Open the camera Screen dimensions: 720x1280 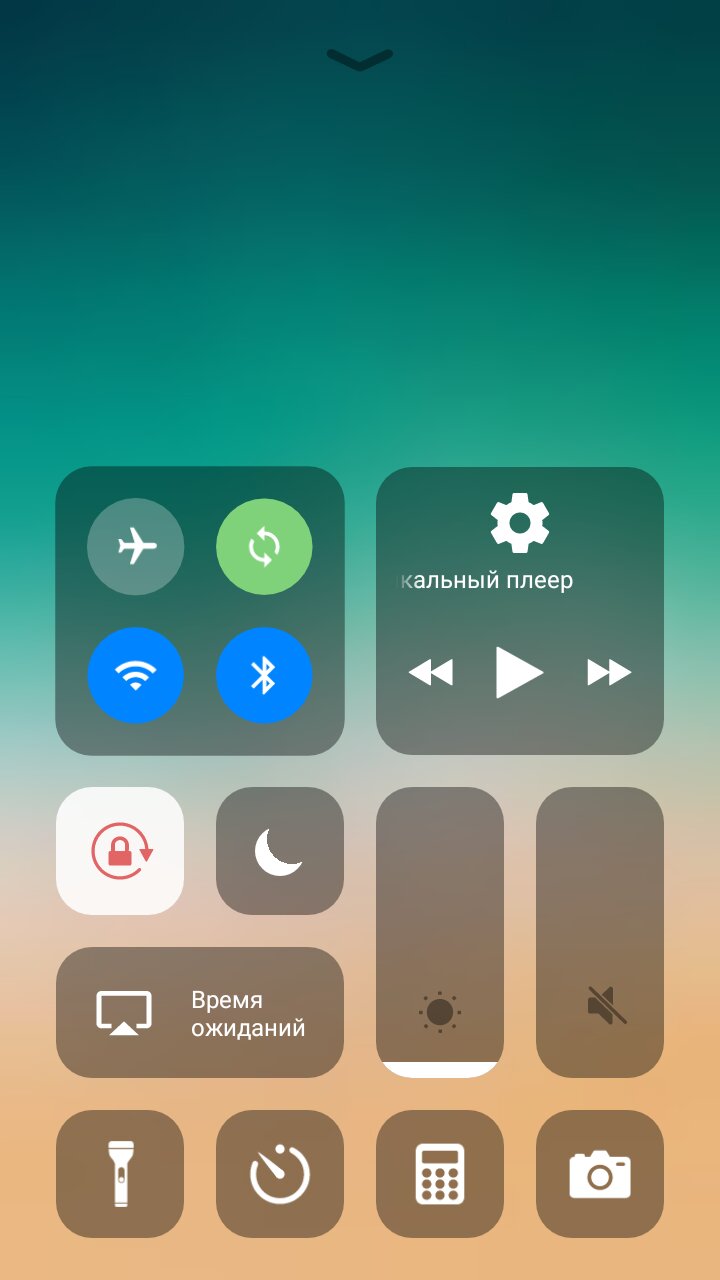600,1174
